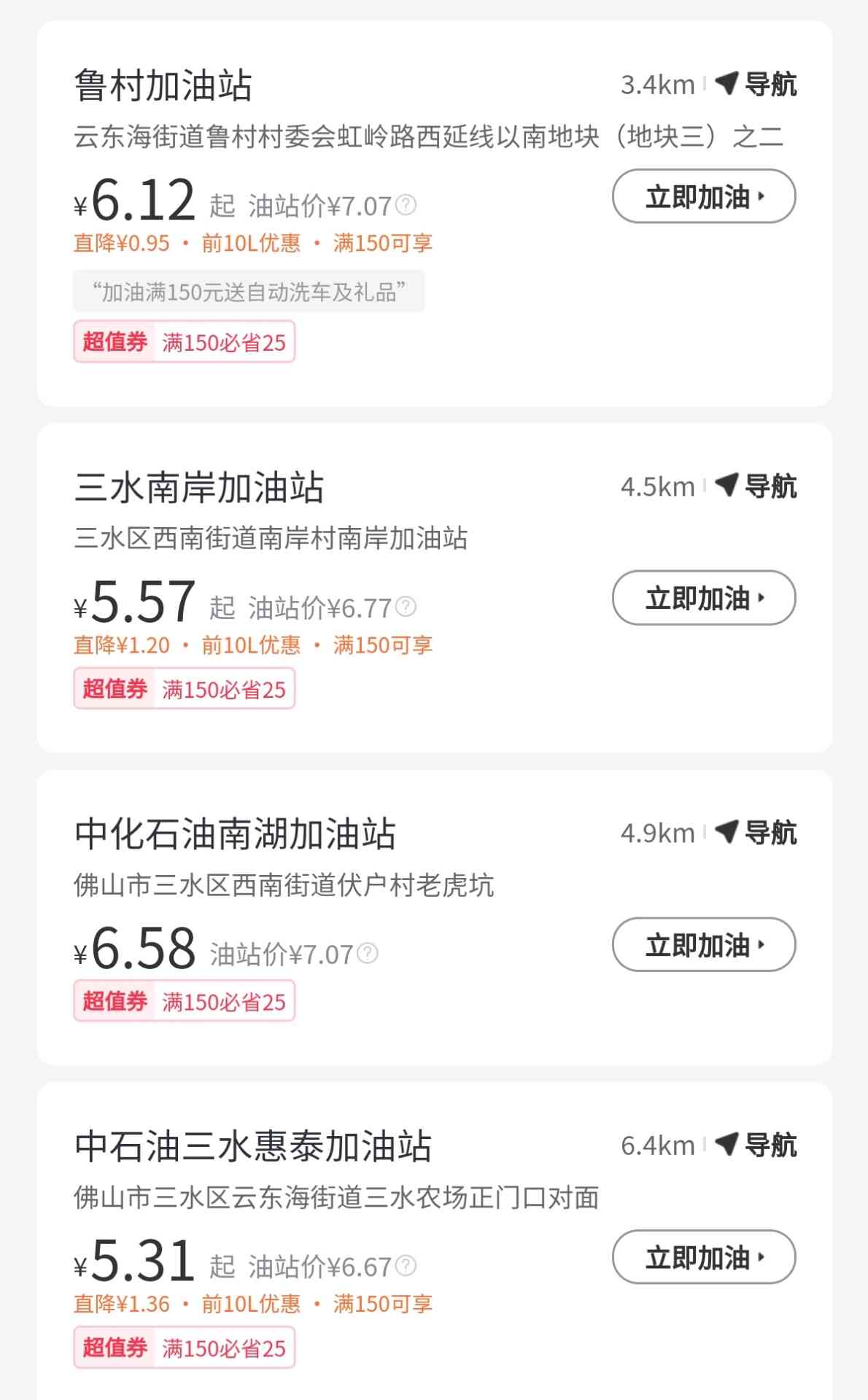Open the 中化石油南湖加油站 station card
868x1400 pixels.
(235, 833)
